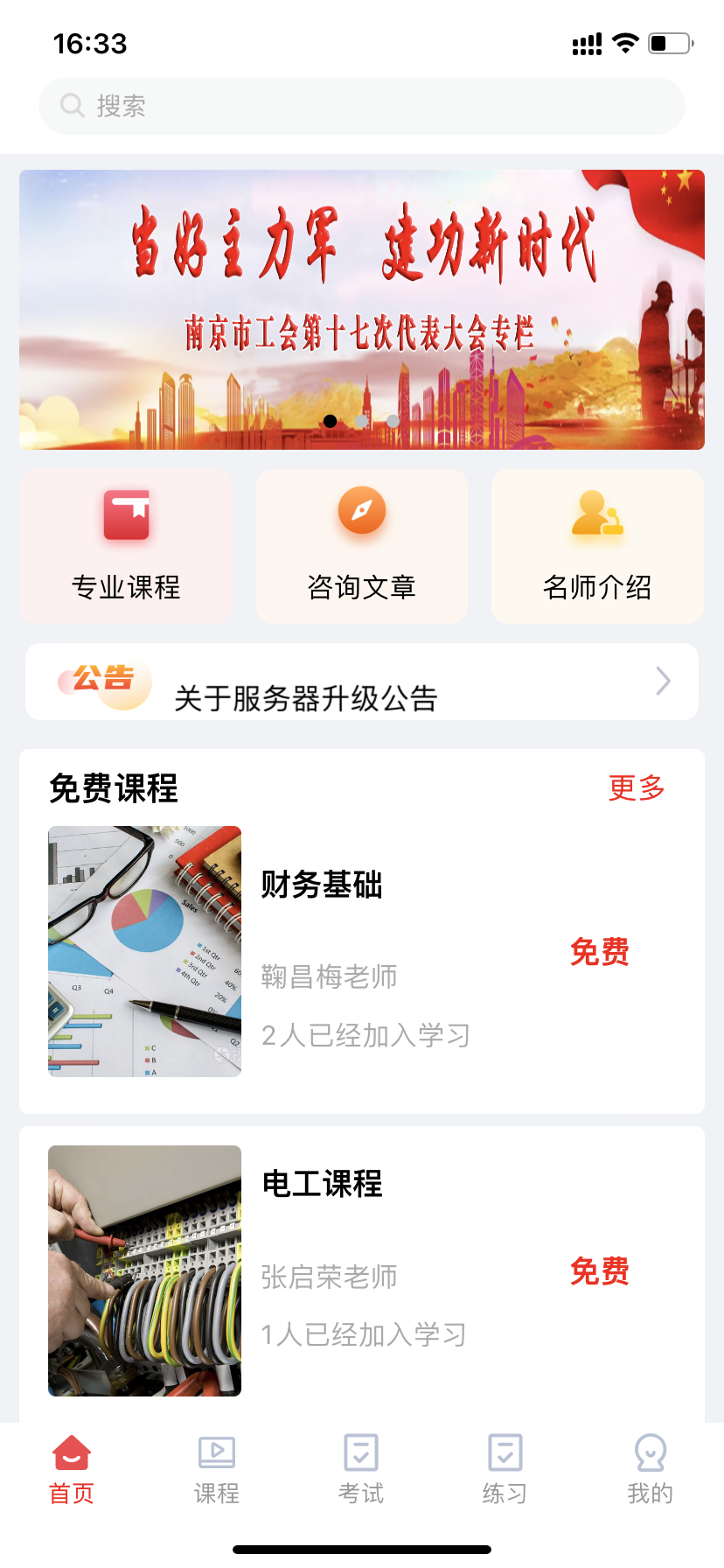This screenshot has height=1568, width=724.
Task: Open the 我的 tab
Action: click(x=651, y=1471)
